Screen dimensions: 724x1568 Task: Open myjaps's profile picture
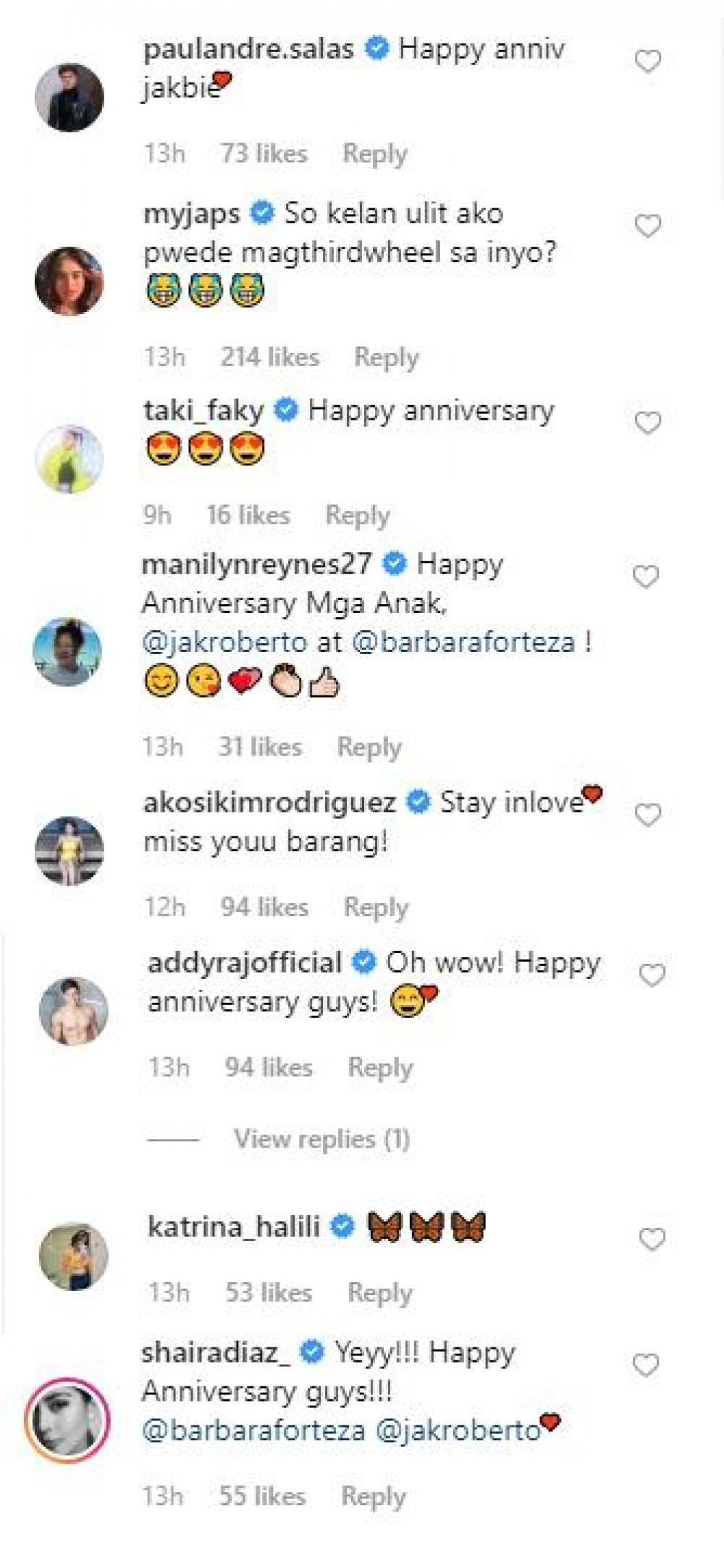(x=70, y=281)
